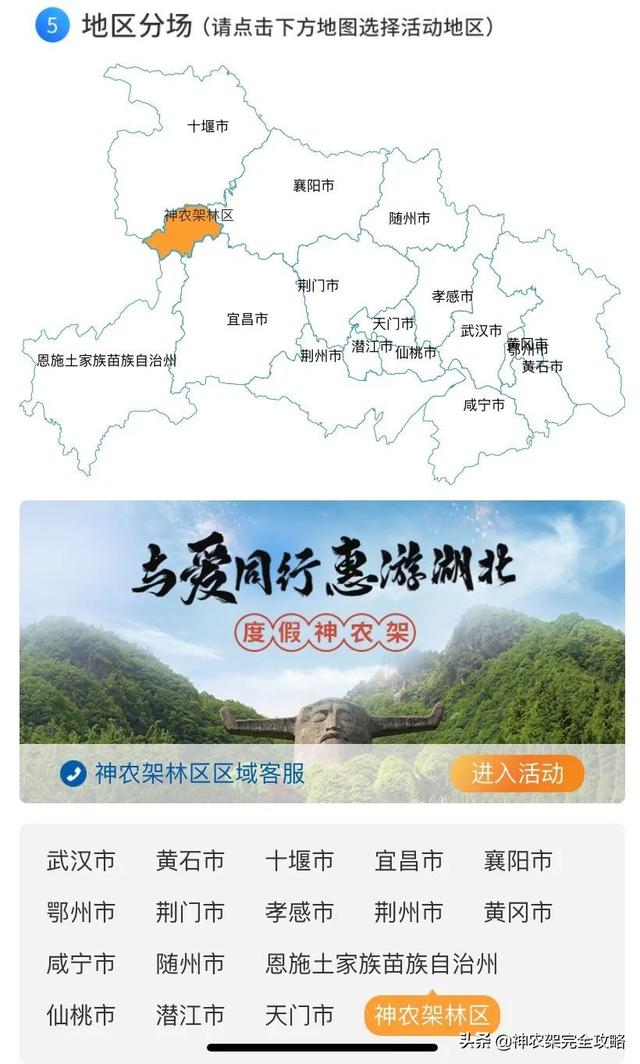
Task: Choose 天门市 in the city list
Action: click(x=299, y=1015)
